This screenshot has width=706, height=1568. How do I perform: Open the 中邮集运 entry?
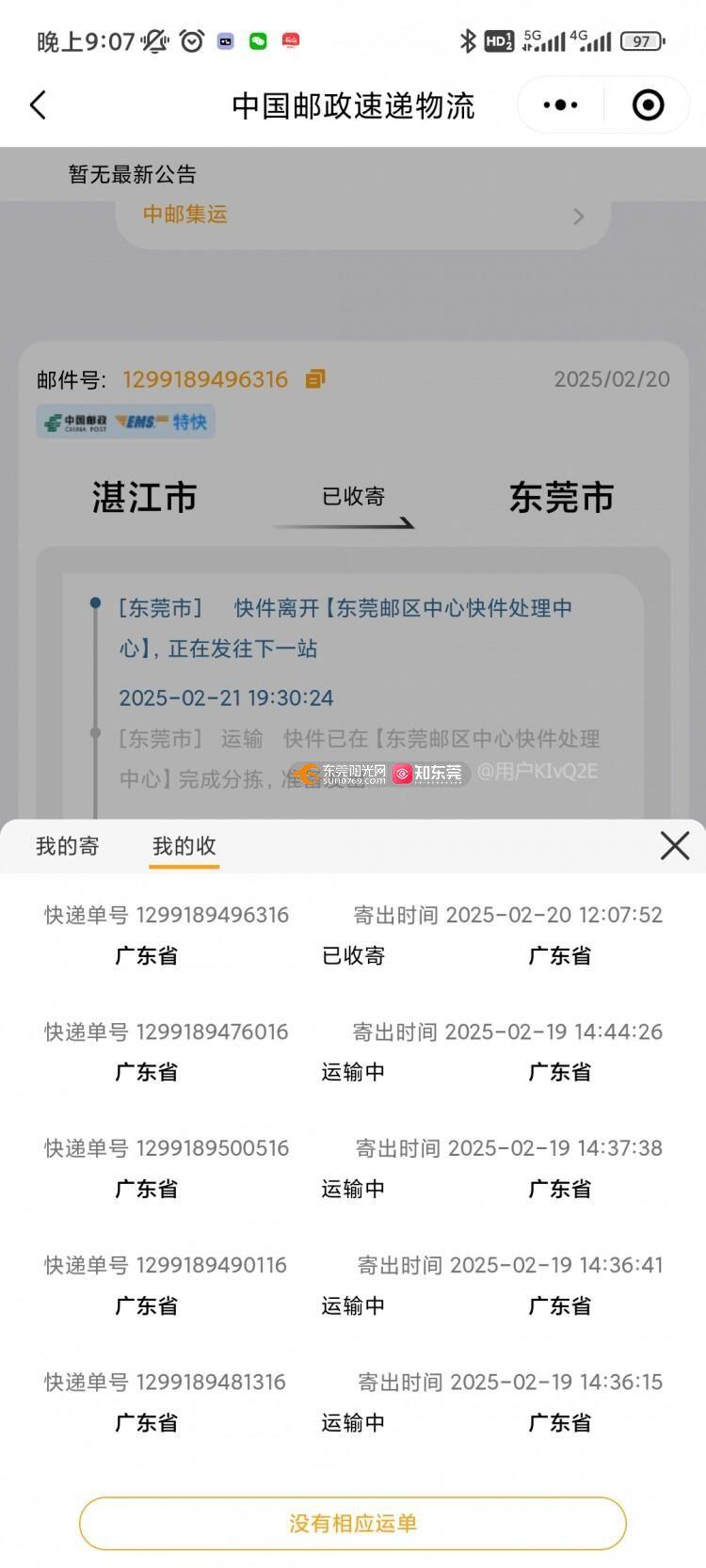pyautogui.click(x=362, y=215)
